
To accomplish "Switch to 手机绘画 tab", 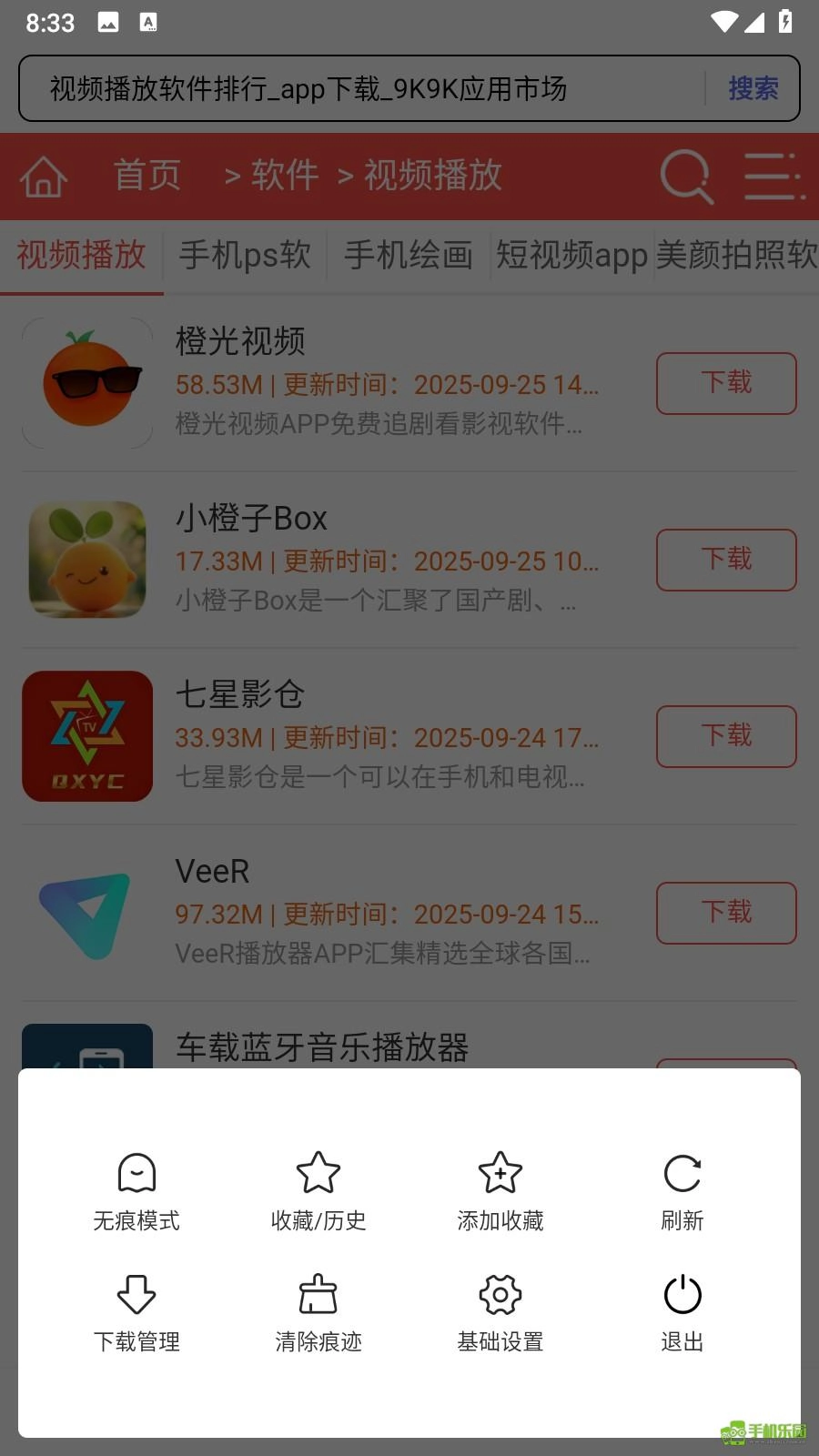I will pos(409,255).
